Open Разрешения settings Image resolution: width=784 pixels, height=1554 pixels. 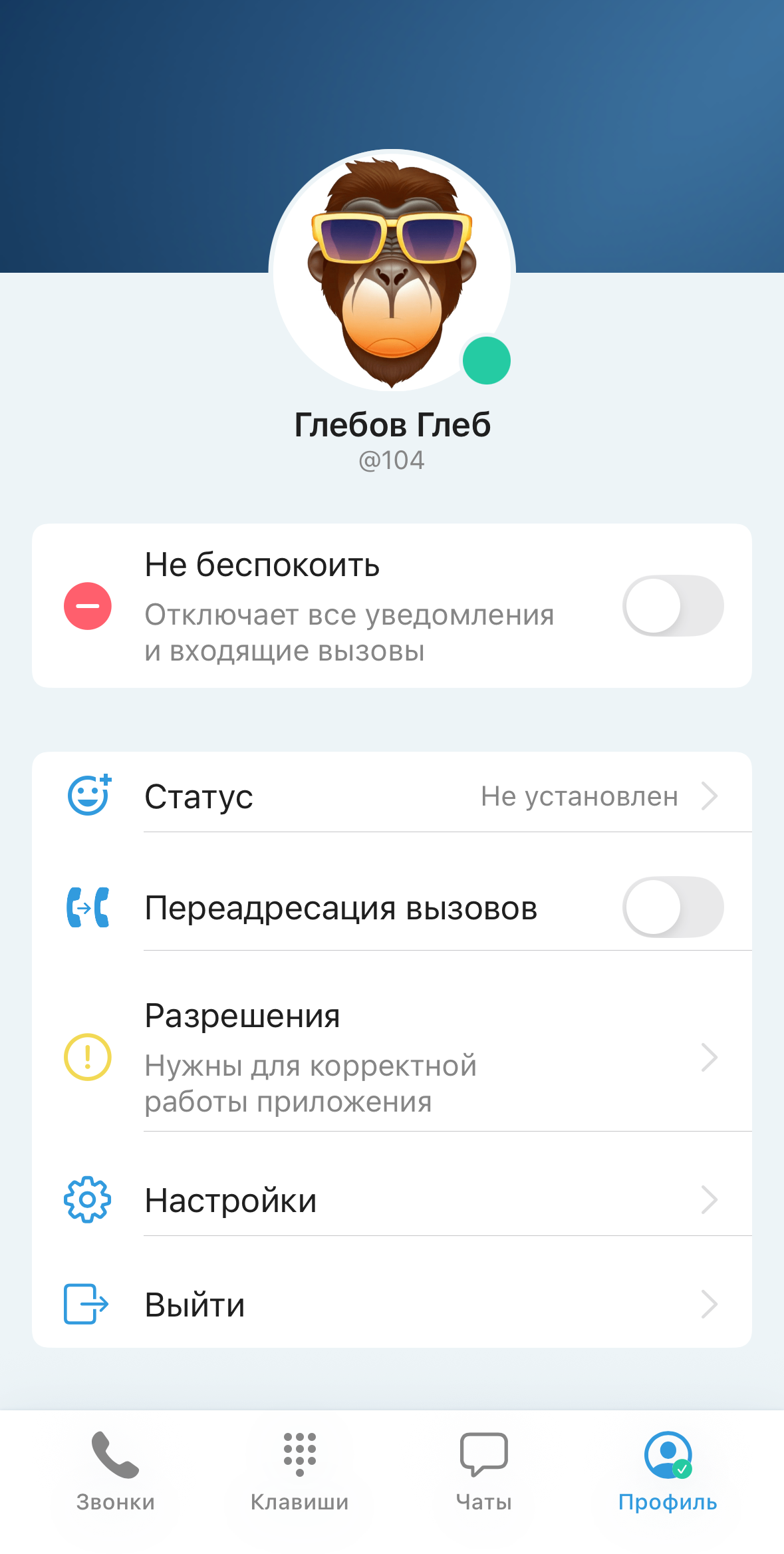point(392,1056)
